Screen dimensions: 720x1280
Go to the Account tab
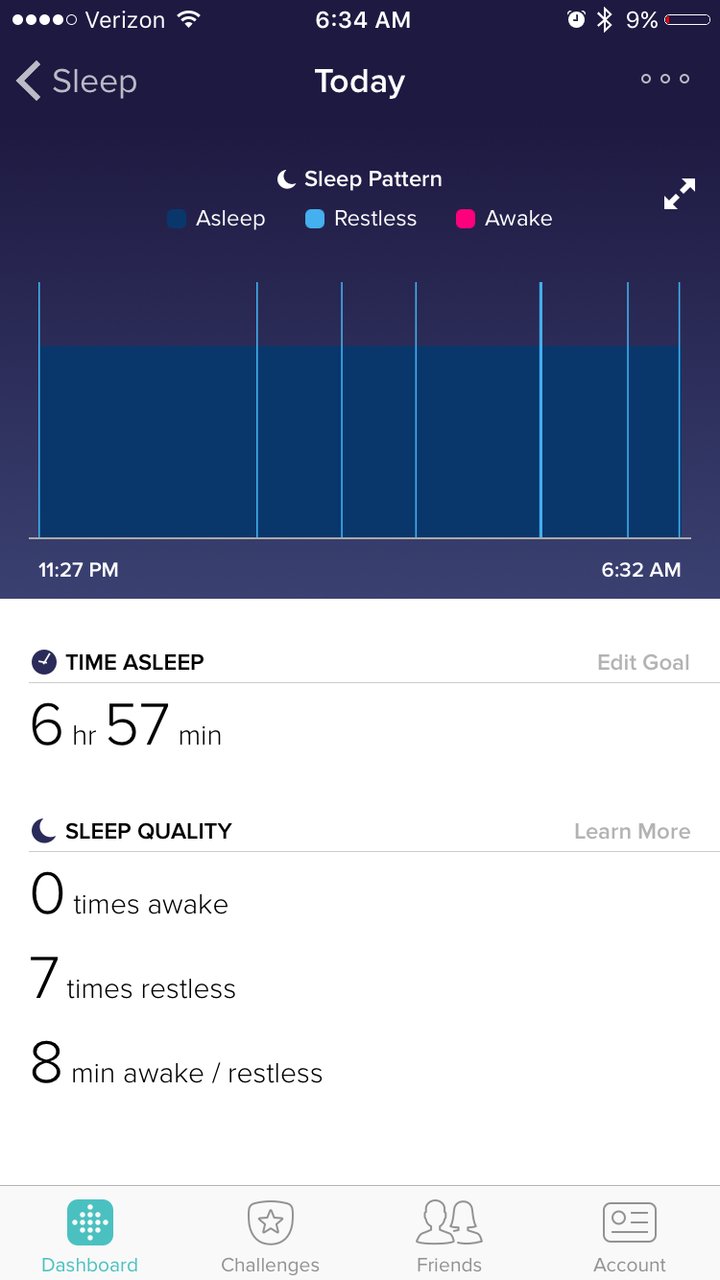click(x=629, y=1236)
